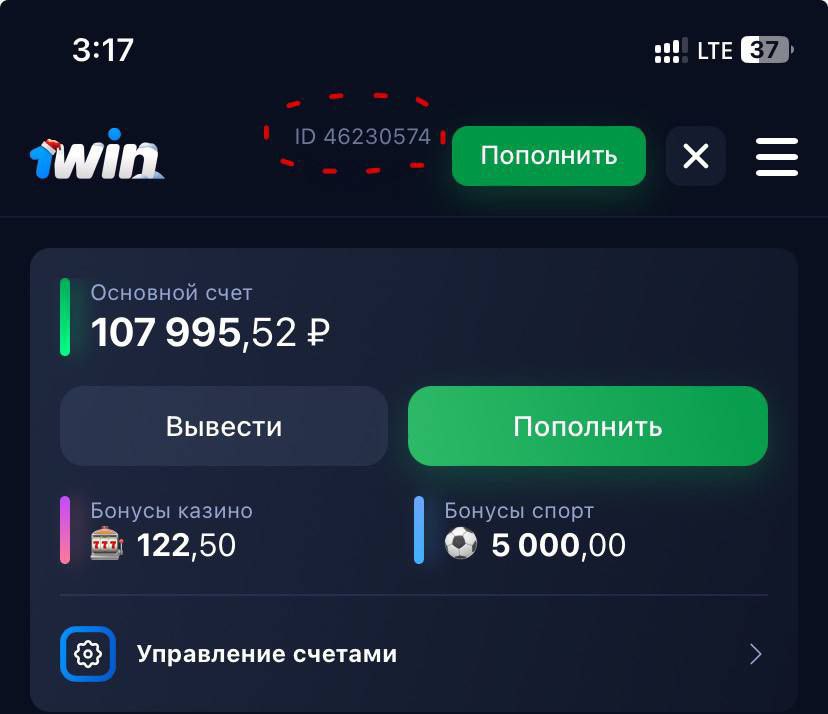Viewport: 828px width, 714px height.
Task: Tap the large Пополнить button under balance
Action: [x=588, y=427]
